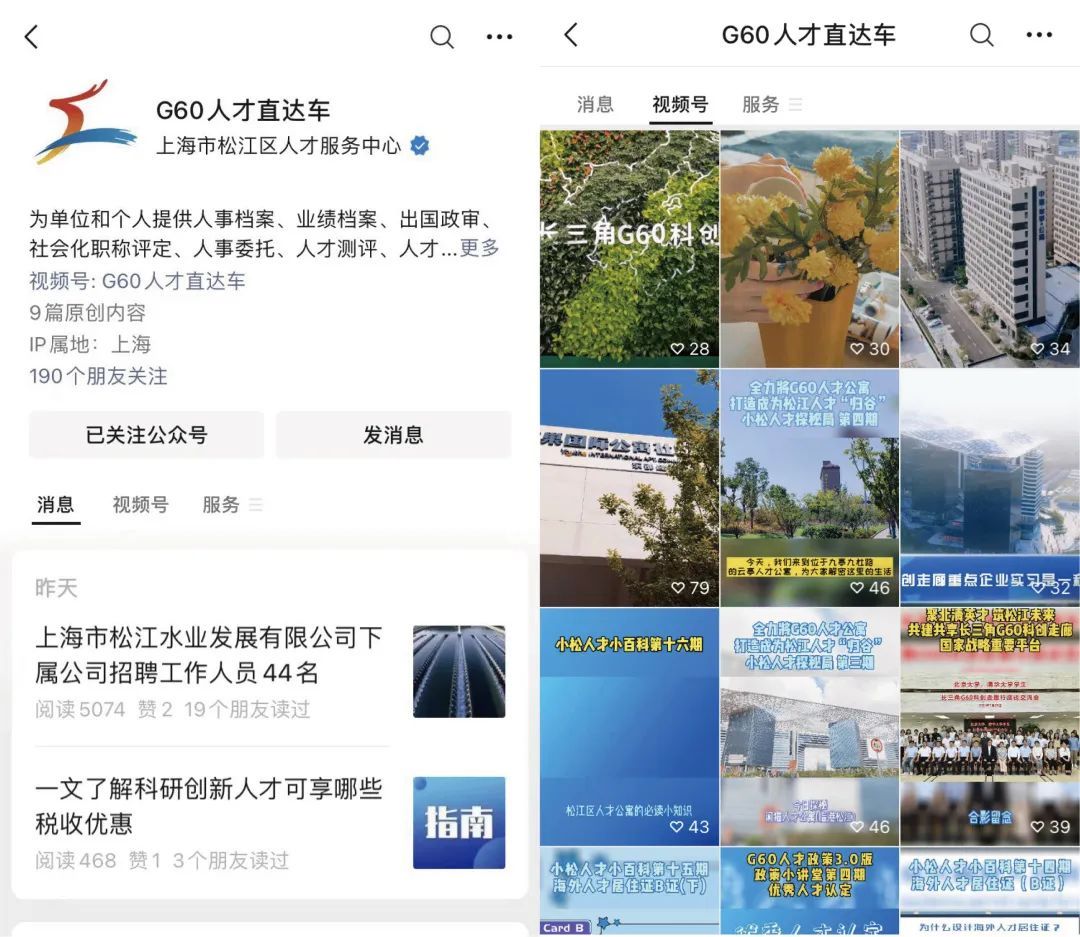This screenshot has height=937, width=1080.
Task: Read the 科研创新人才税收优惠 article
Action: [x=208, y=807]
